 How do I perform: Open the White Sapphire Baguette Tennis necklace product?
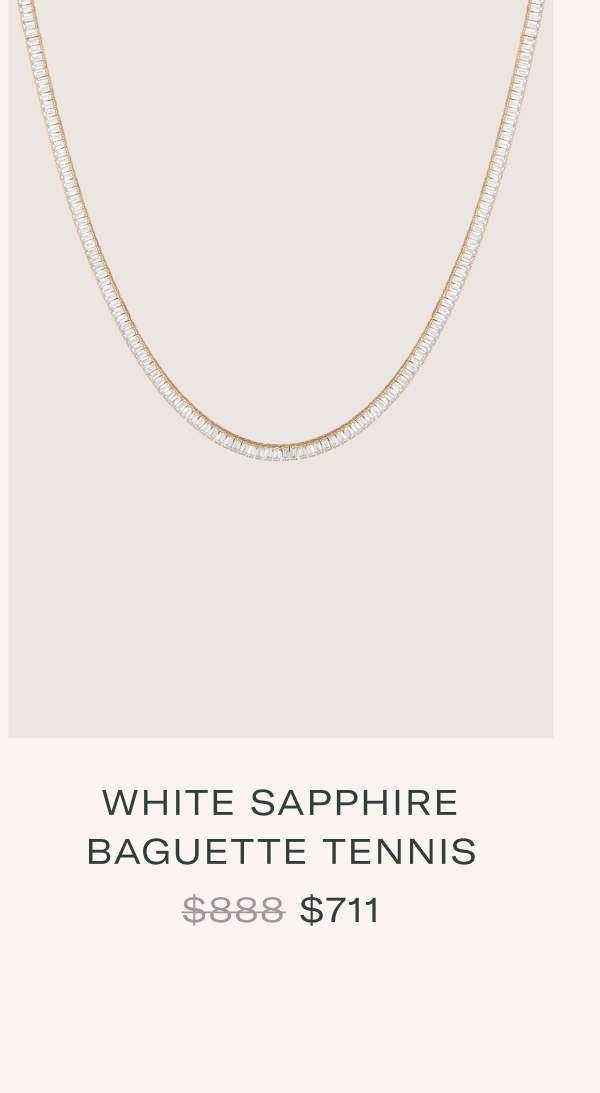click(281, 827)
